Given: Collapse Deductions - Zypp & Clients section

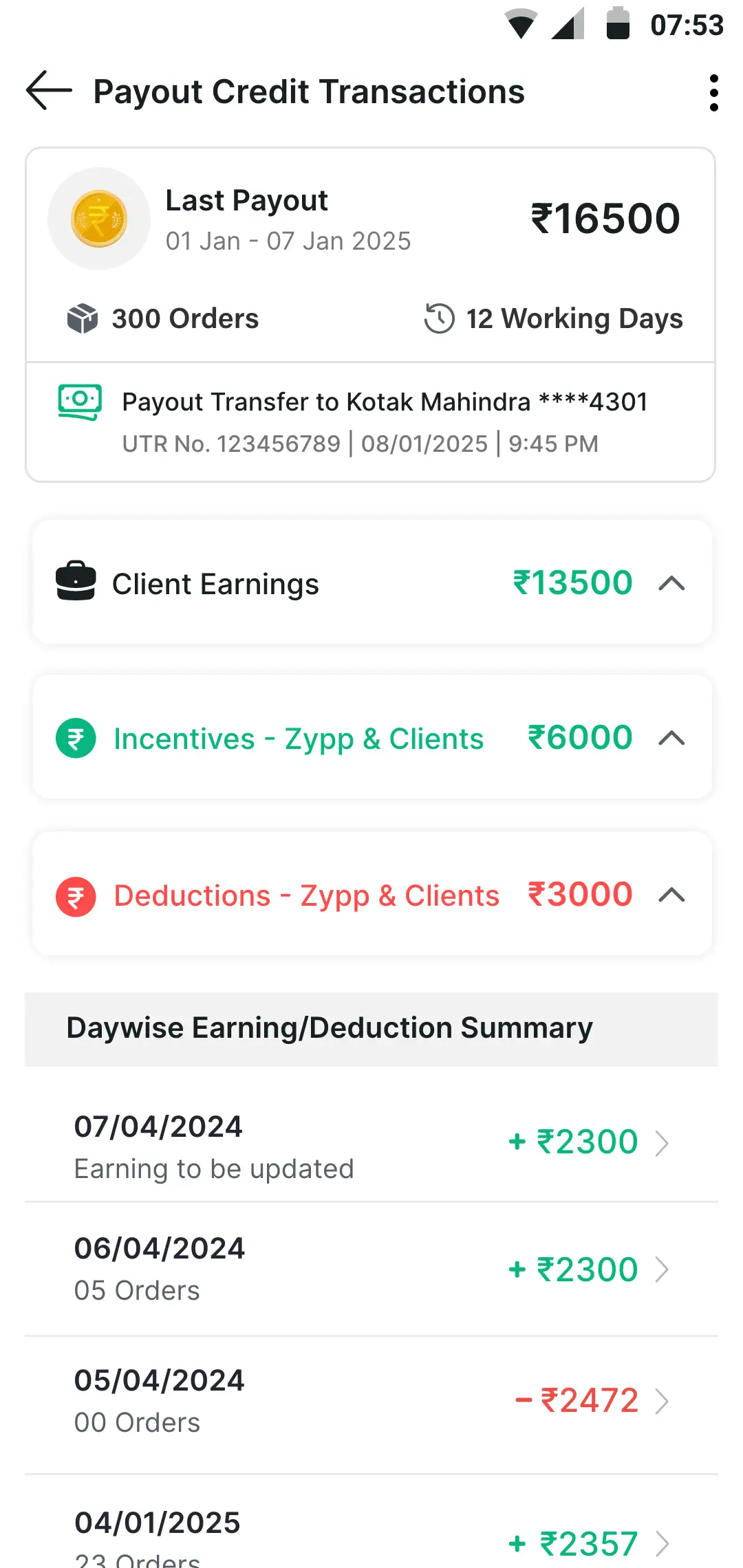Looking at the screenshot, I should 671,895.
